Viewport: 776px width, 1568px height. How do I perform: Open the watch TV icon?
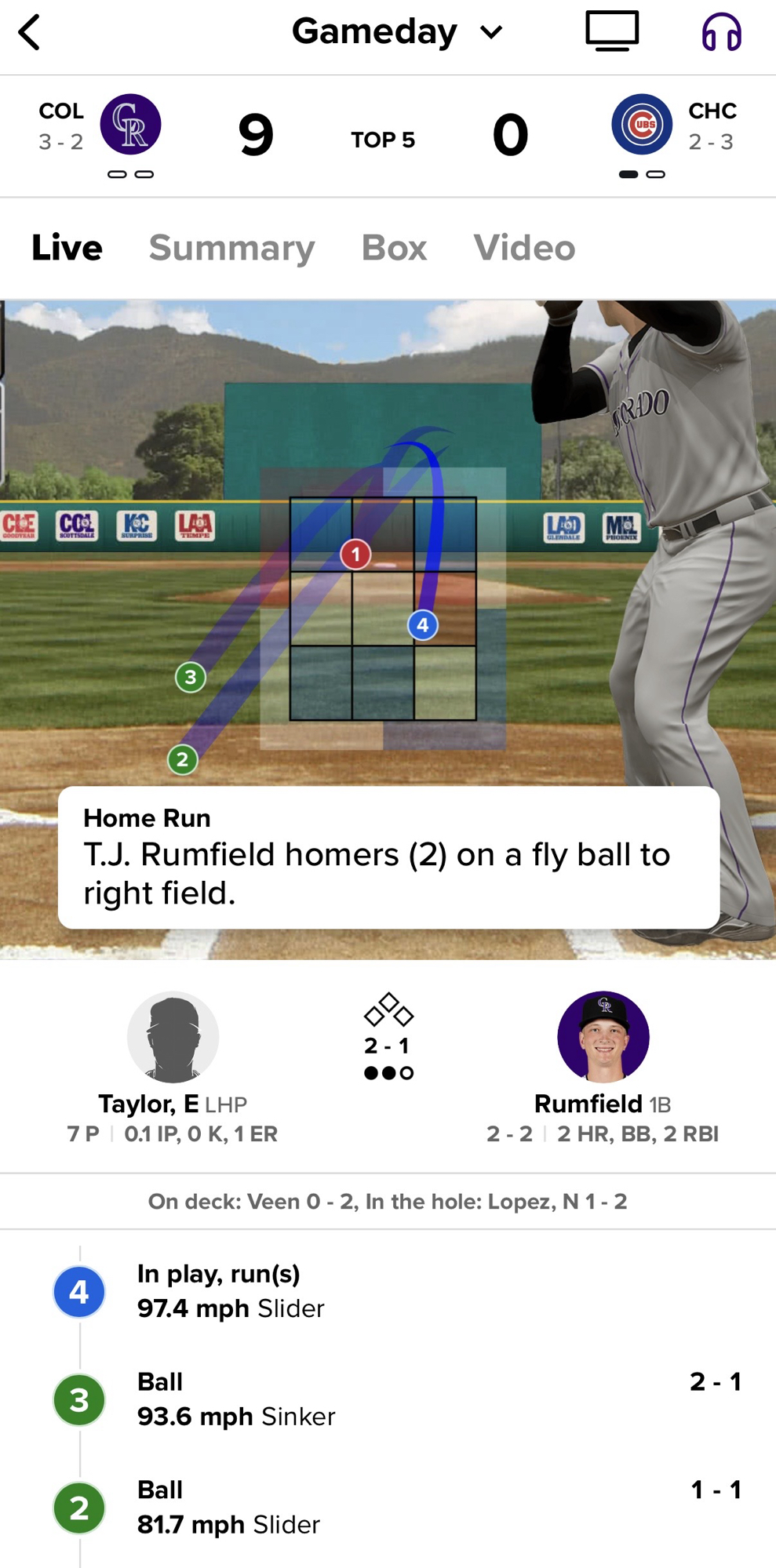point(612,32)
